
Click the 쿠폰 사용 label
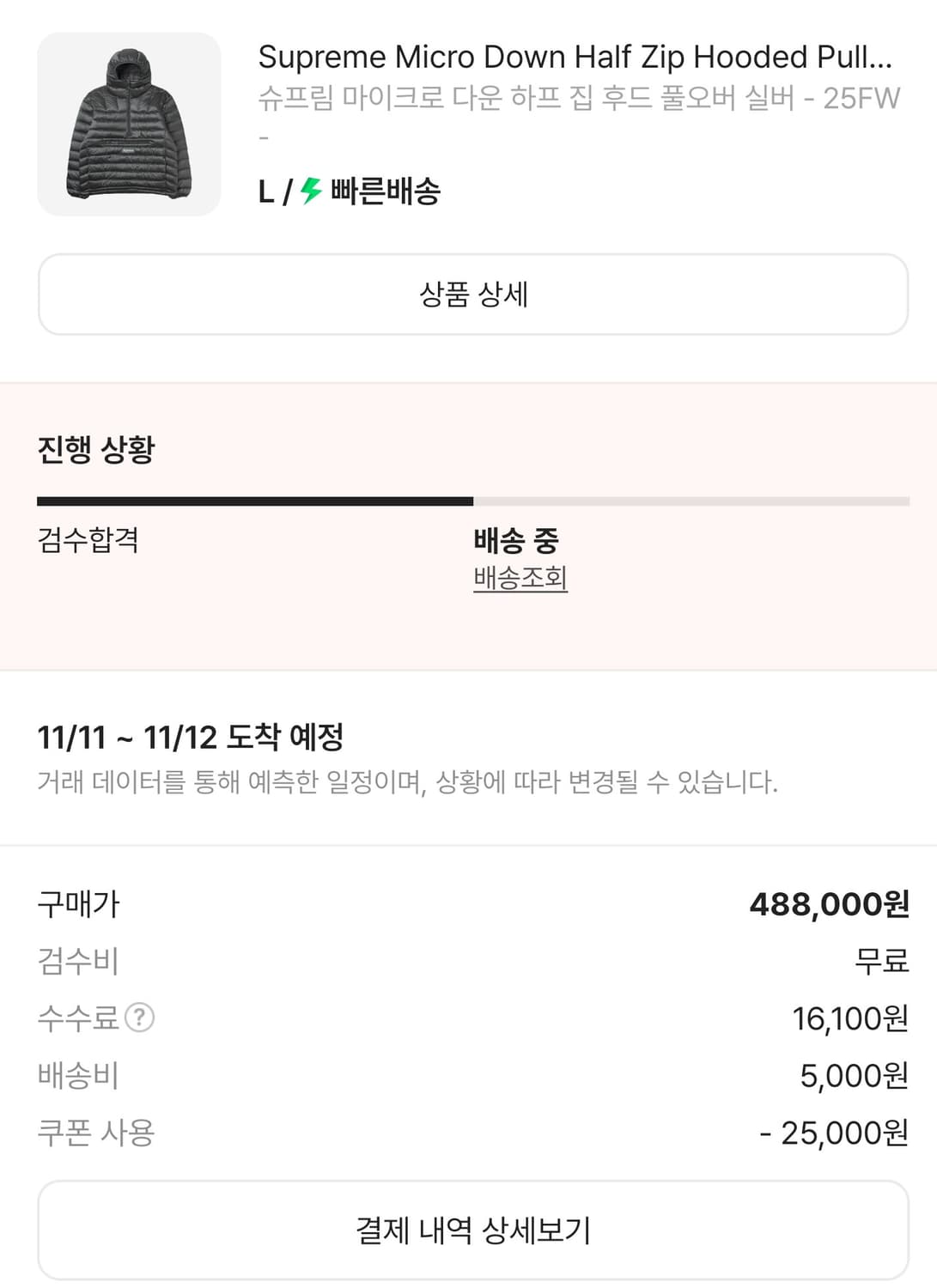point(94,1132)
